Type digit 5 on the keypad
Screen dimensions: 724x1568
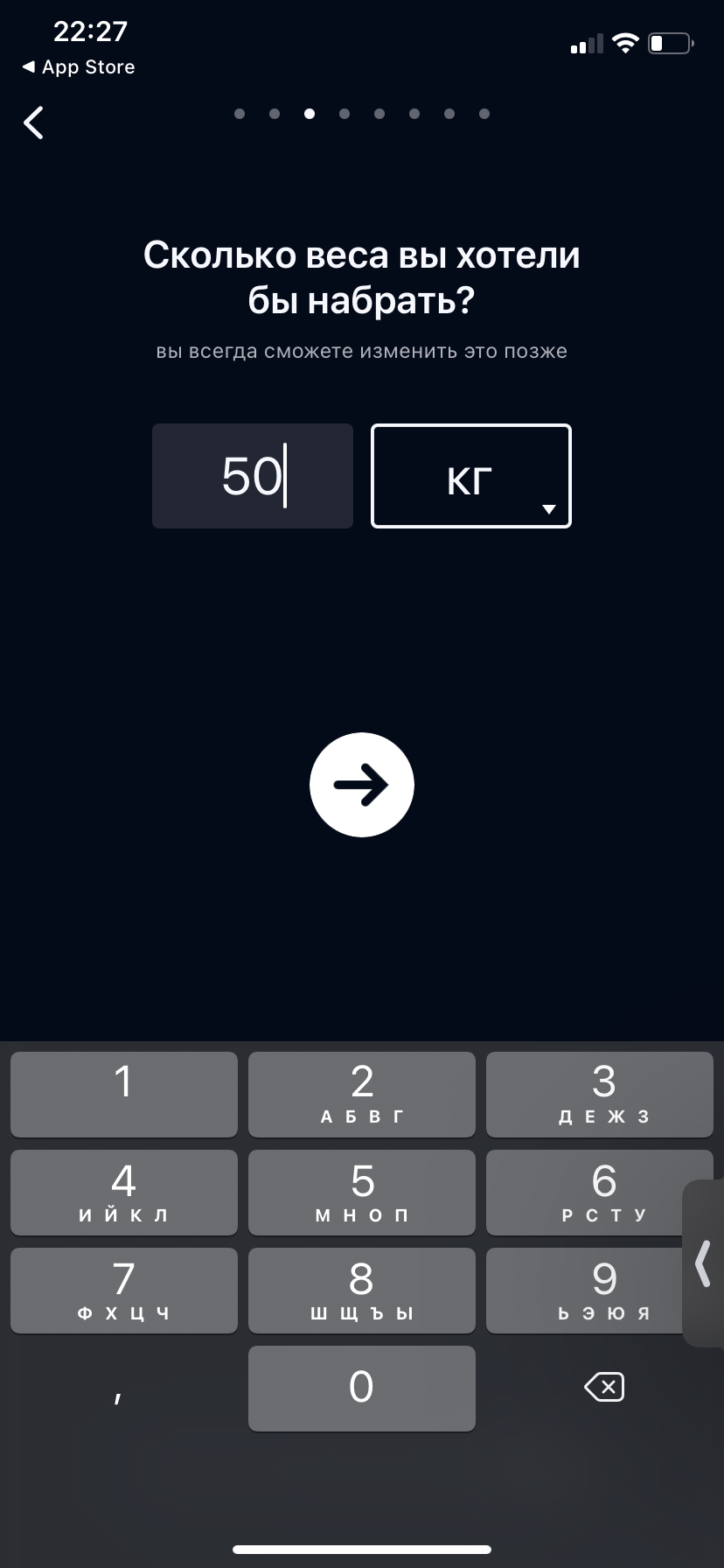pyautogui.click(x=362, y=1191)
